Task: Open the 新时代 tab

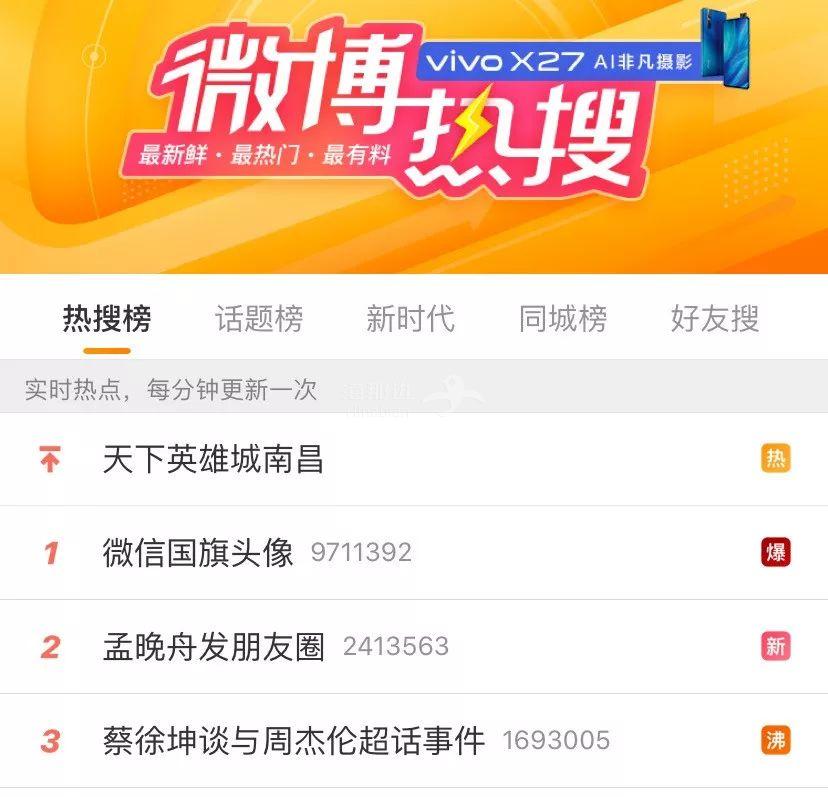Action: pos(410,319)
